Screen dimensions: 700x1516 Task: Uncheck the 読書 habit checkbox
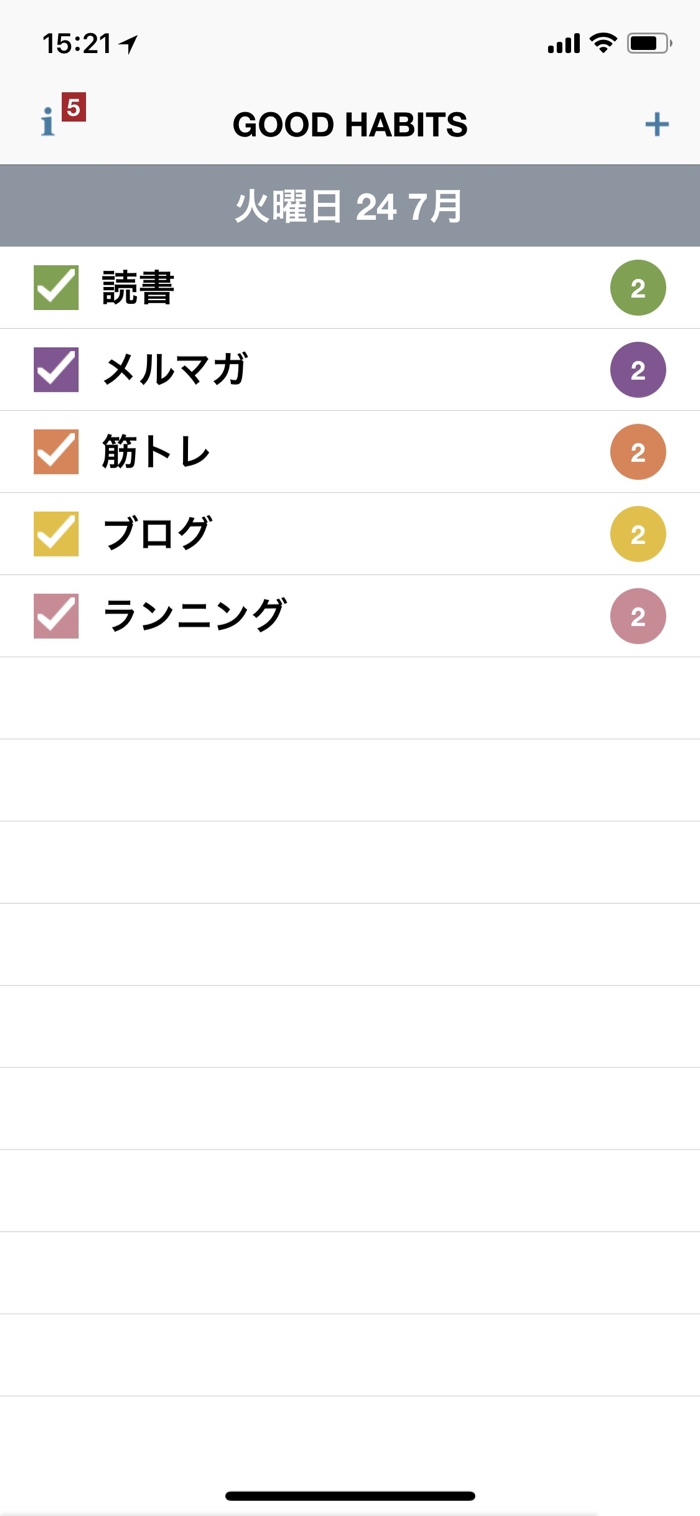[56, 288]
